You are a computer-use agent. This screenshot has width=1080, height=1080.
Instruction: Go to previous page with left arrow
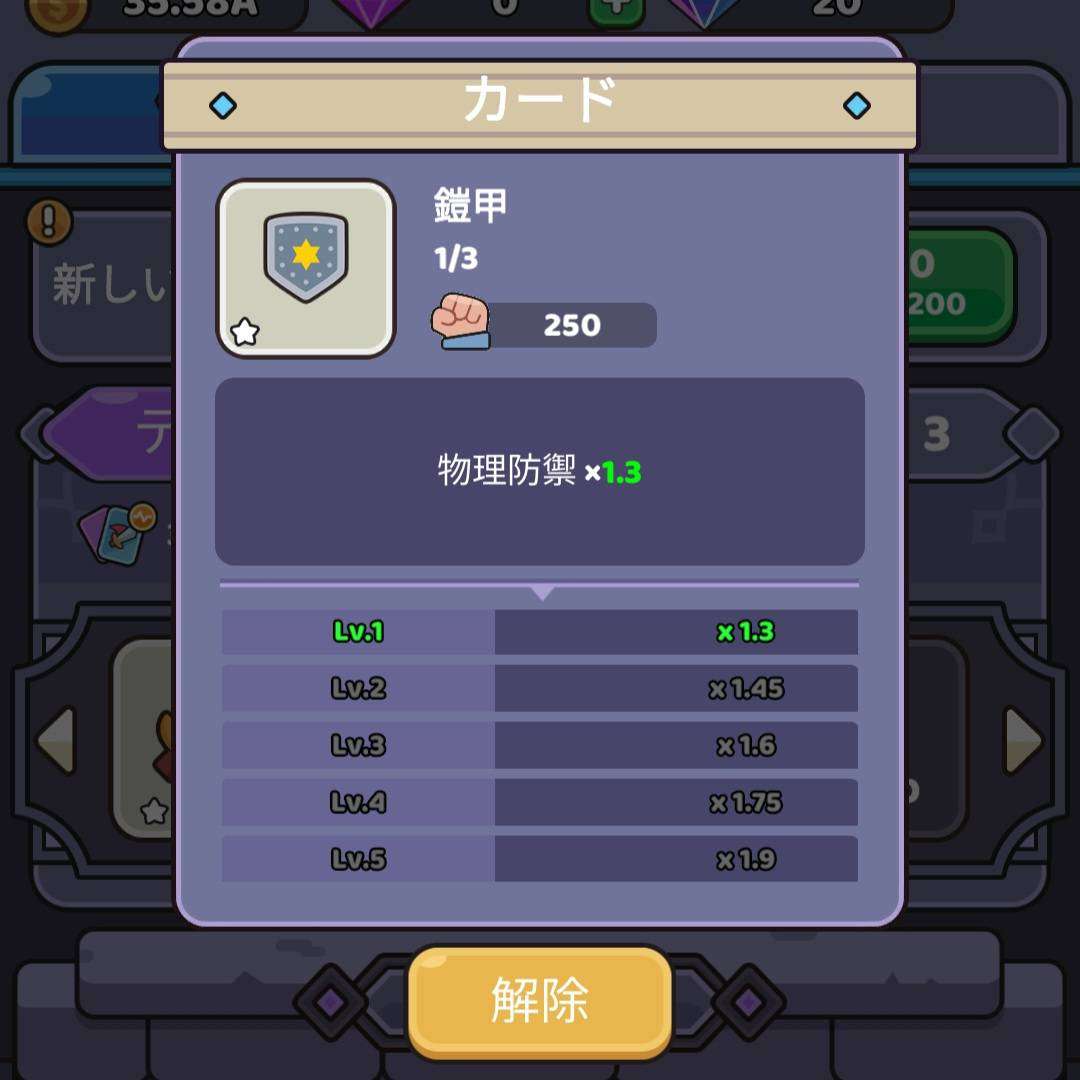click(56, 741)
